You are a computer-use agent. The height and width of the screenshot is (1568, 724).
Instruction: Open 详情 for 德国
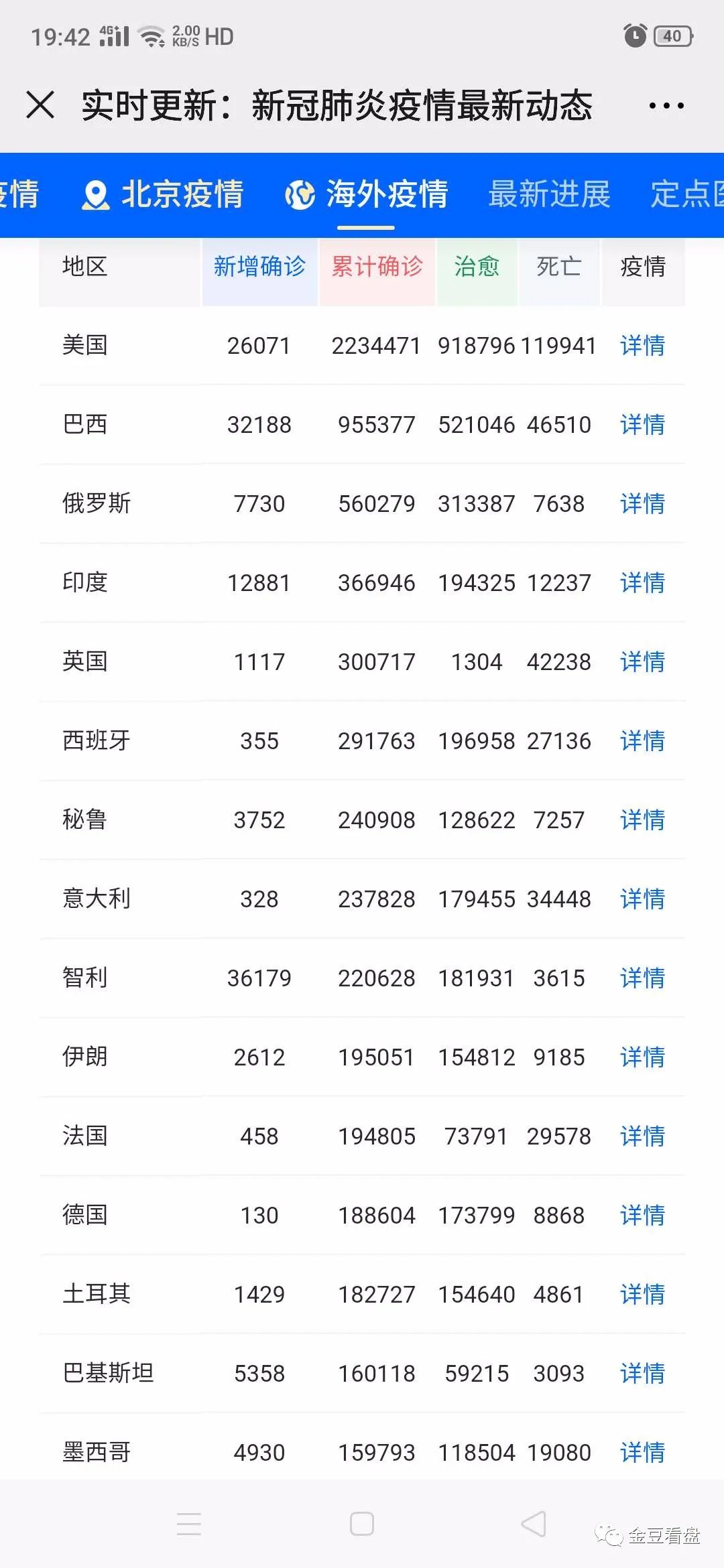(x=642, y=1216)
